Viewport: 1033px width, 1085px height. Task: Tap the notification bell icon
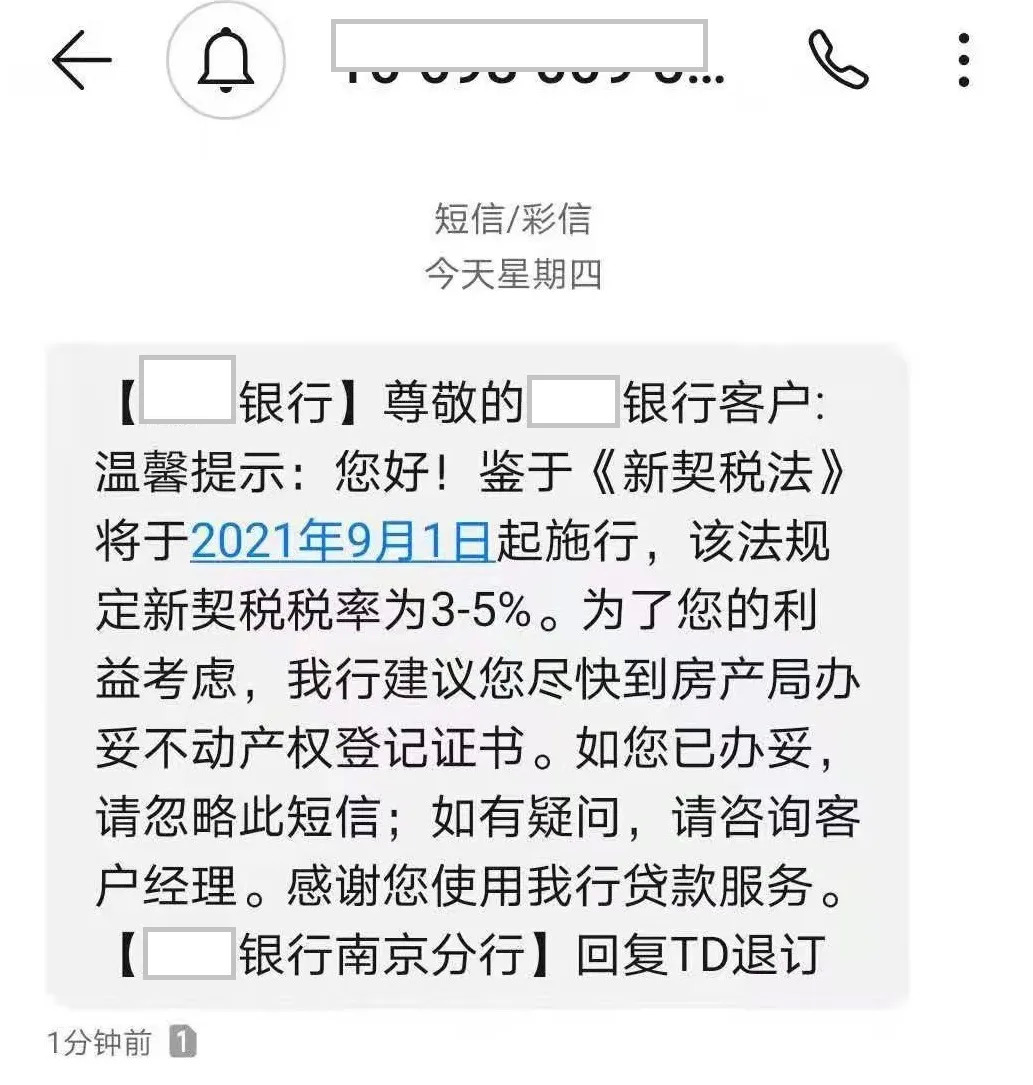pos(225,60)
